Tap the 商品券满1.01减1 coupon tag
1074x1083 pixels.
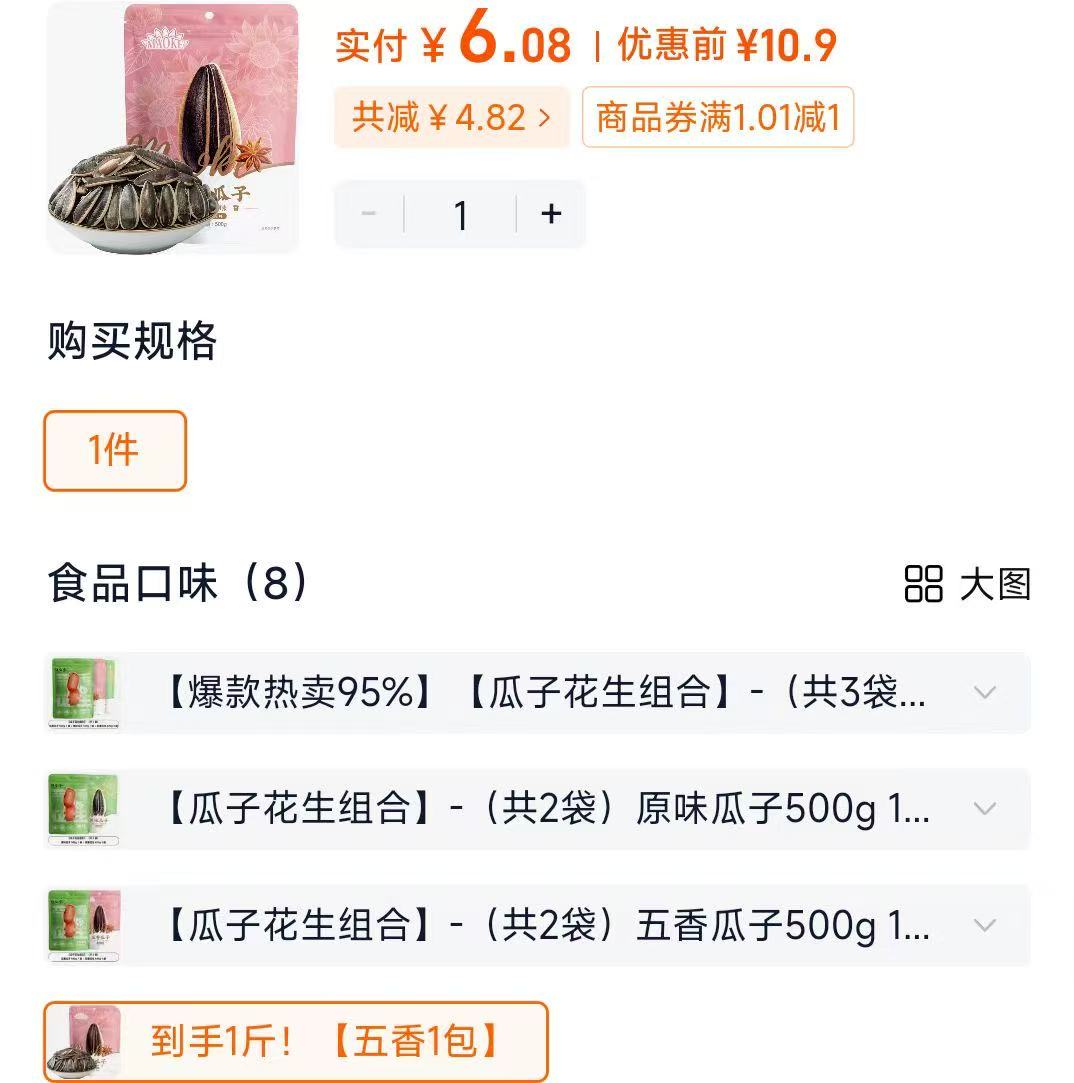(717, 118)
